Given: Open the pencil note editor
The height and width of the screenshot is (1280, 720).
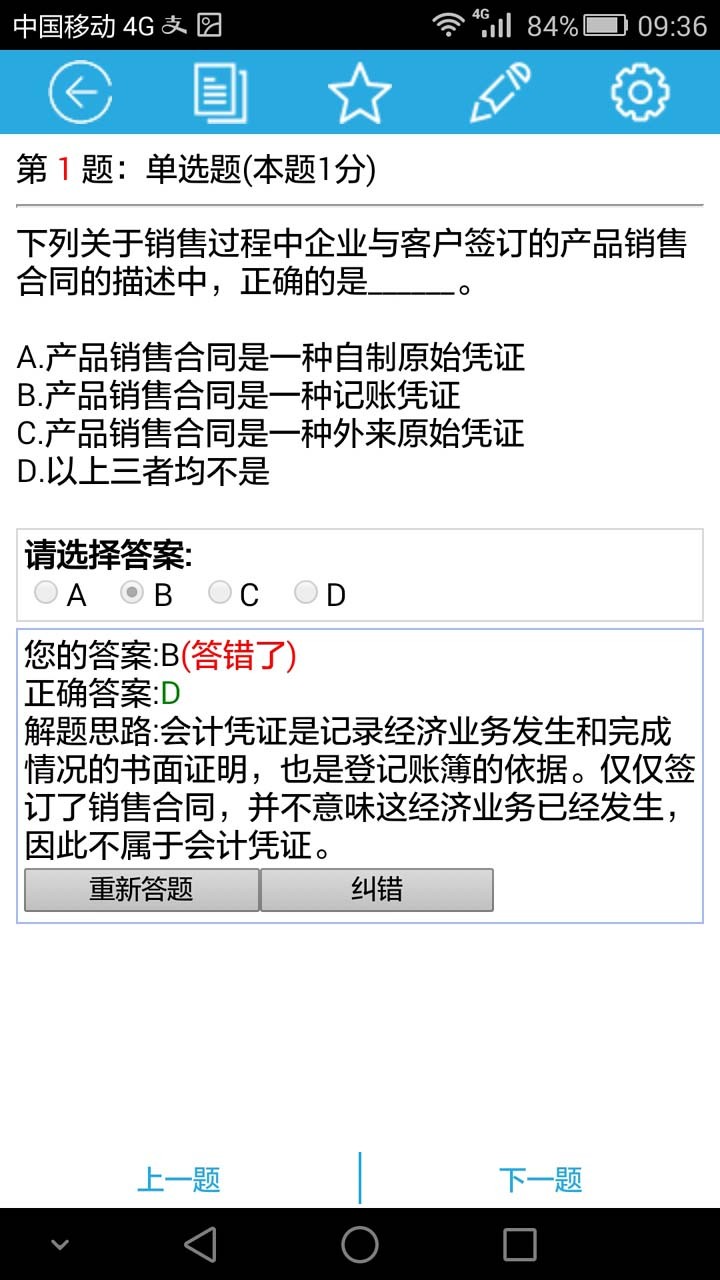Looking at the screenshot, I should pyautogui.click(x=500, y=93).
